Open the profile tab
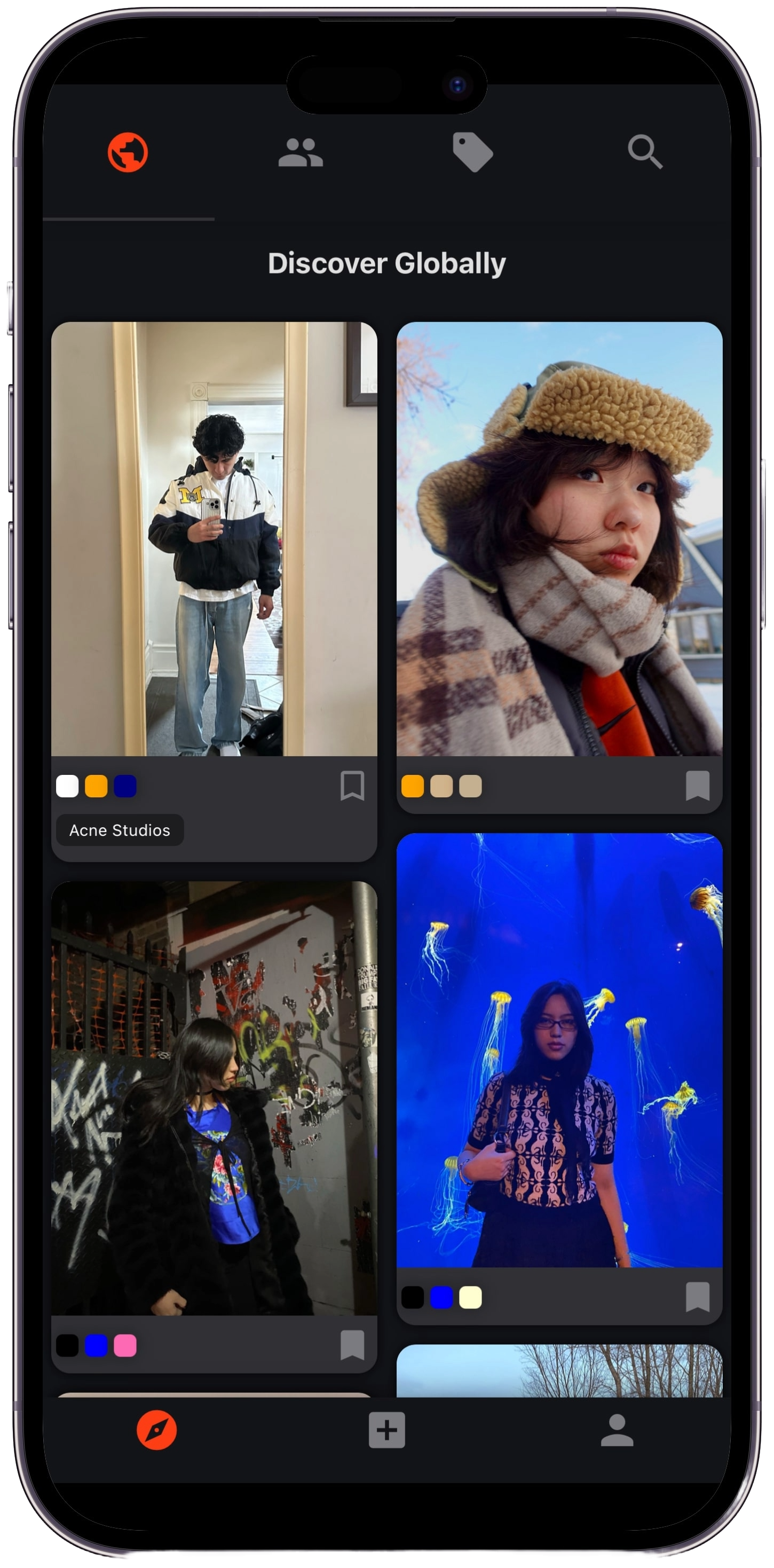Screen dimensions: 774x1568 [617, 1430]
